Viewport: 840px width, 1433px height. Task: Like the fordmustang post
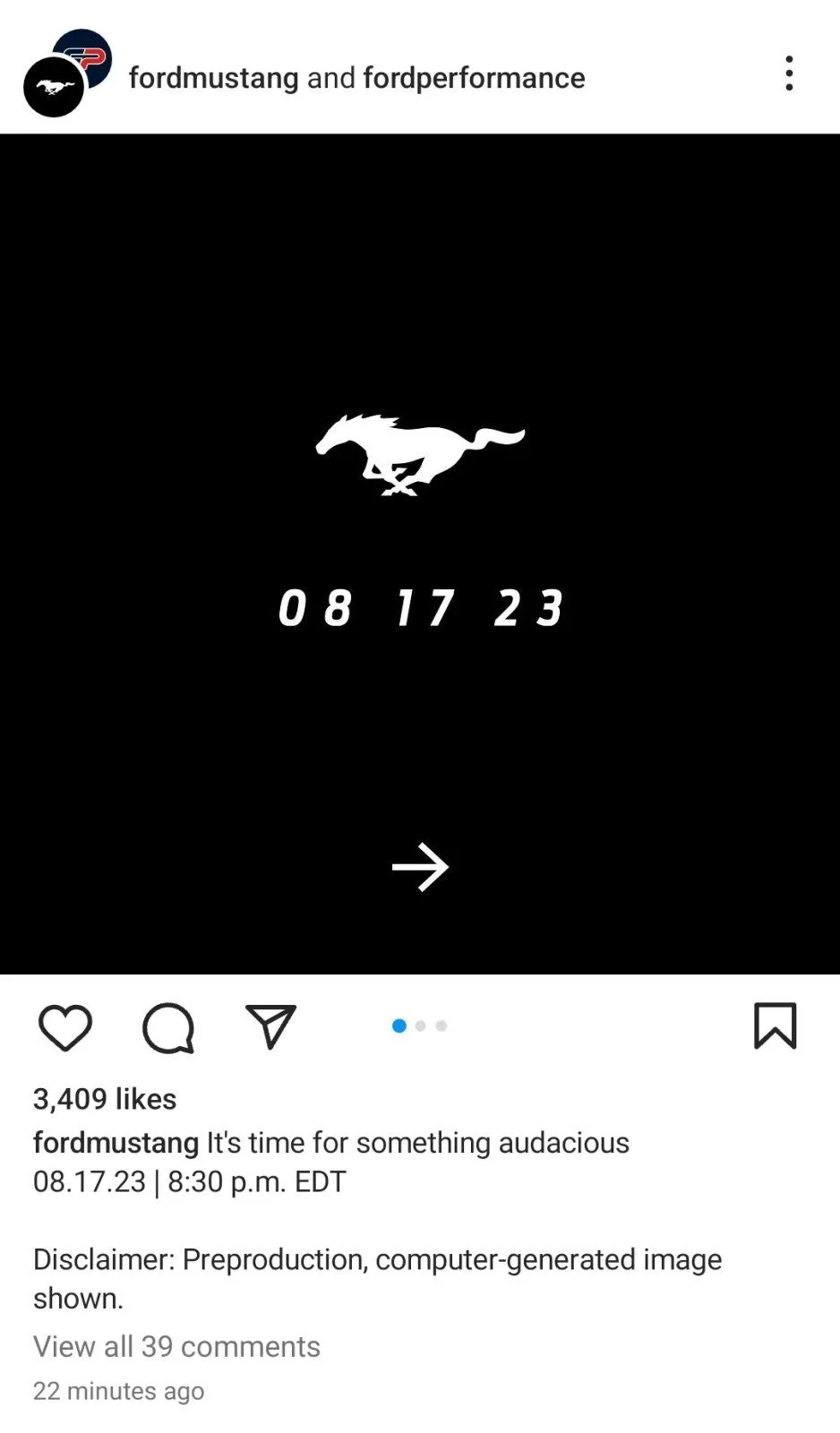[x=65, y=1027]
